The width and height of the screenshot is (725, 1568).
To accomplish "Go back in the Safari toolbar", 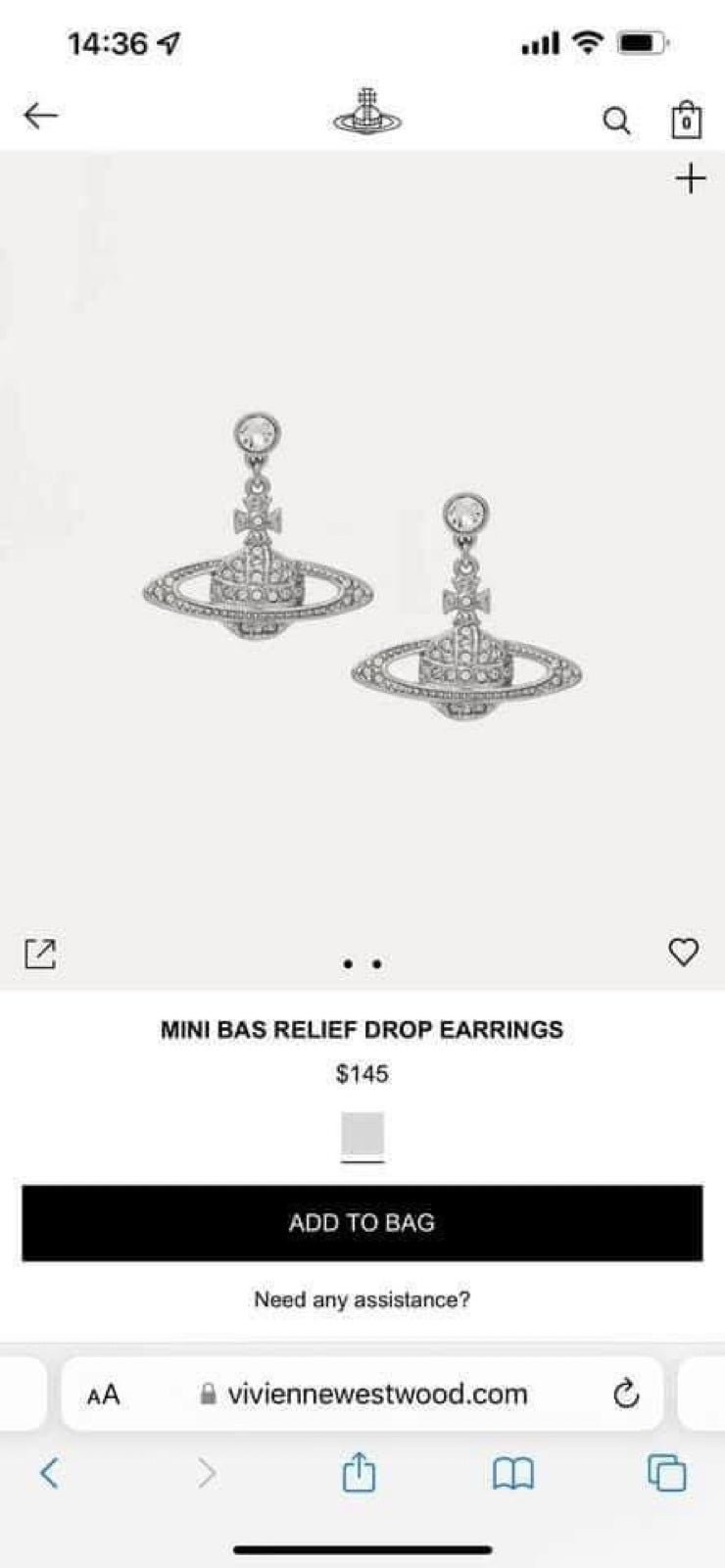I will tap(49, 1472).
